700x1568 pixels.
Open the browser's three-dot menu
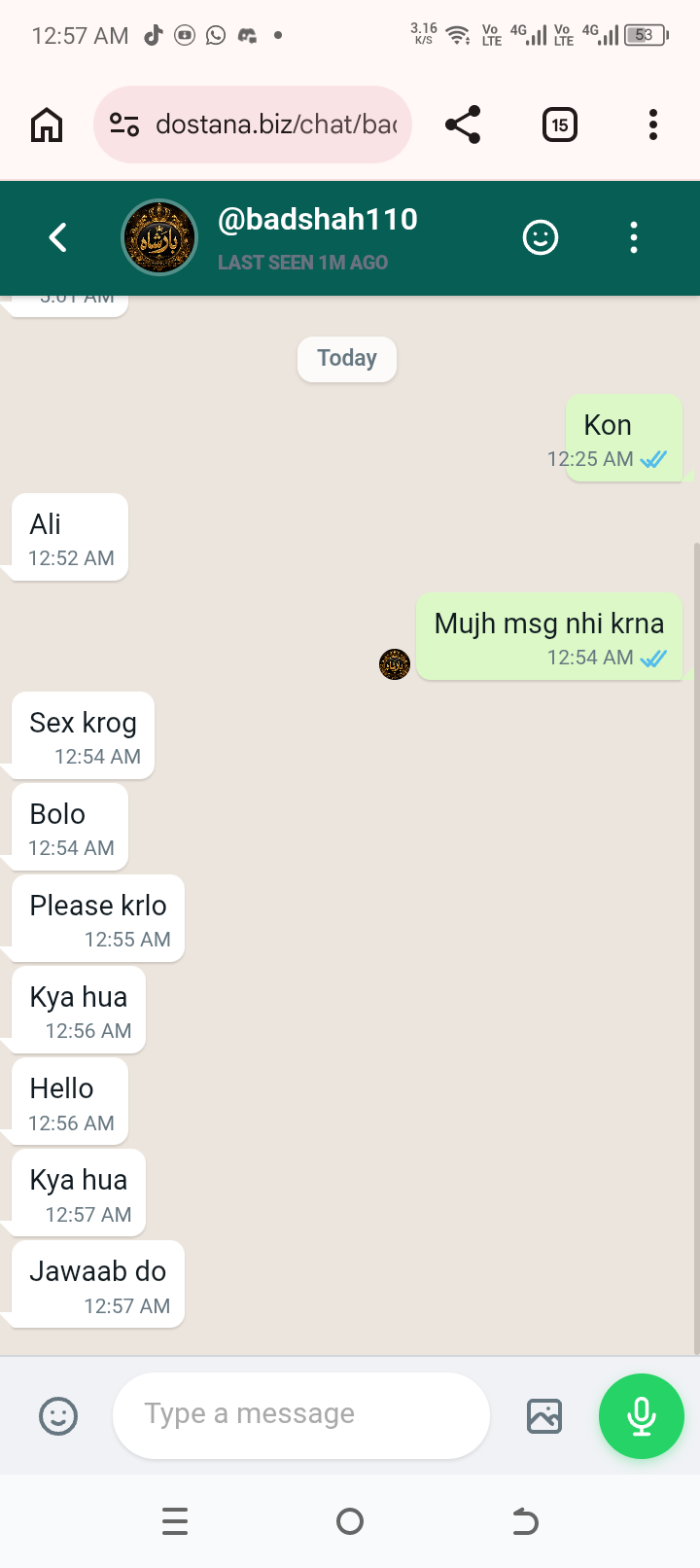pos(653,125)
